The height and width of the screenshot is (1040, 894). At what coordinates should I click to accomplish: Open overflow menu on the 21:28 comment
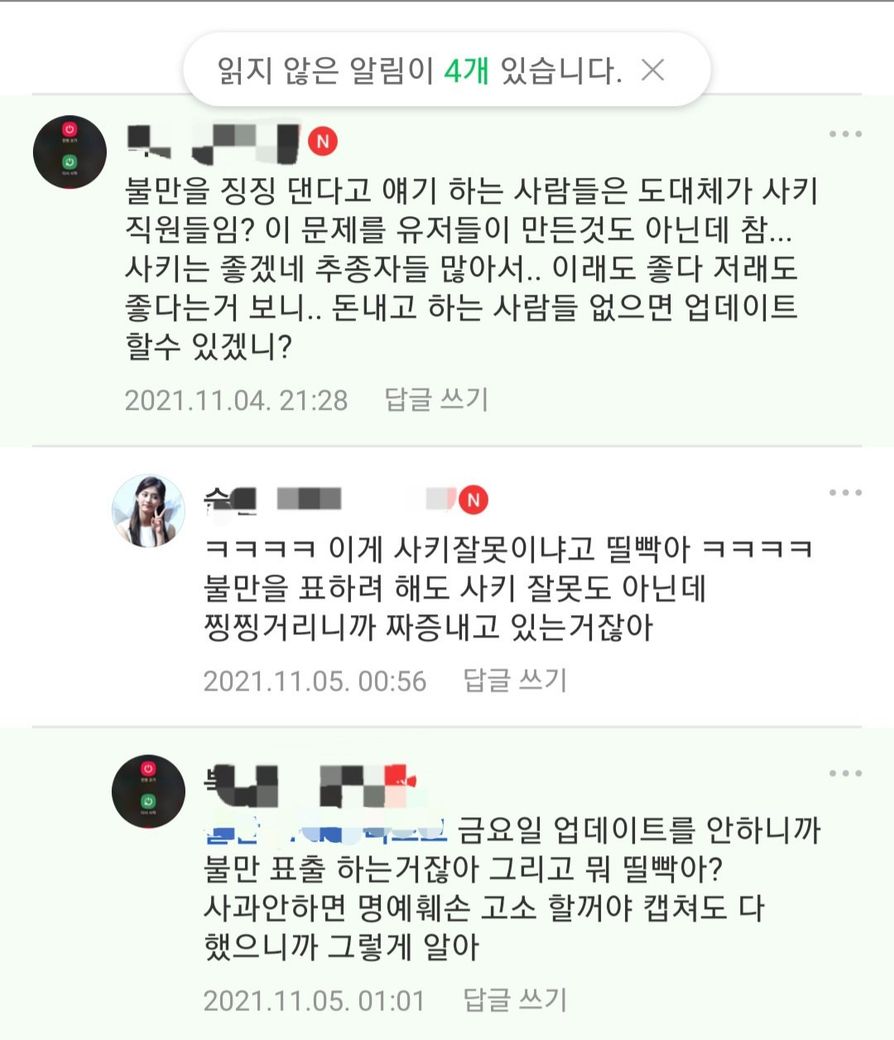point(844,134)
